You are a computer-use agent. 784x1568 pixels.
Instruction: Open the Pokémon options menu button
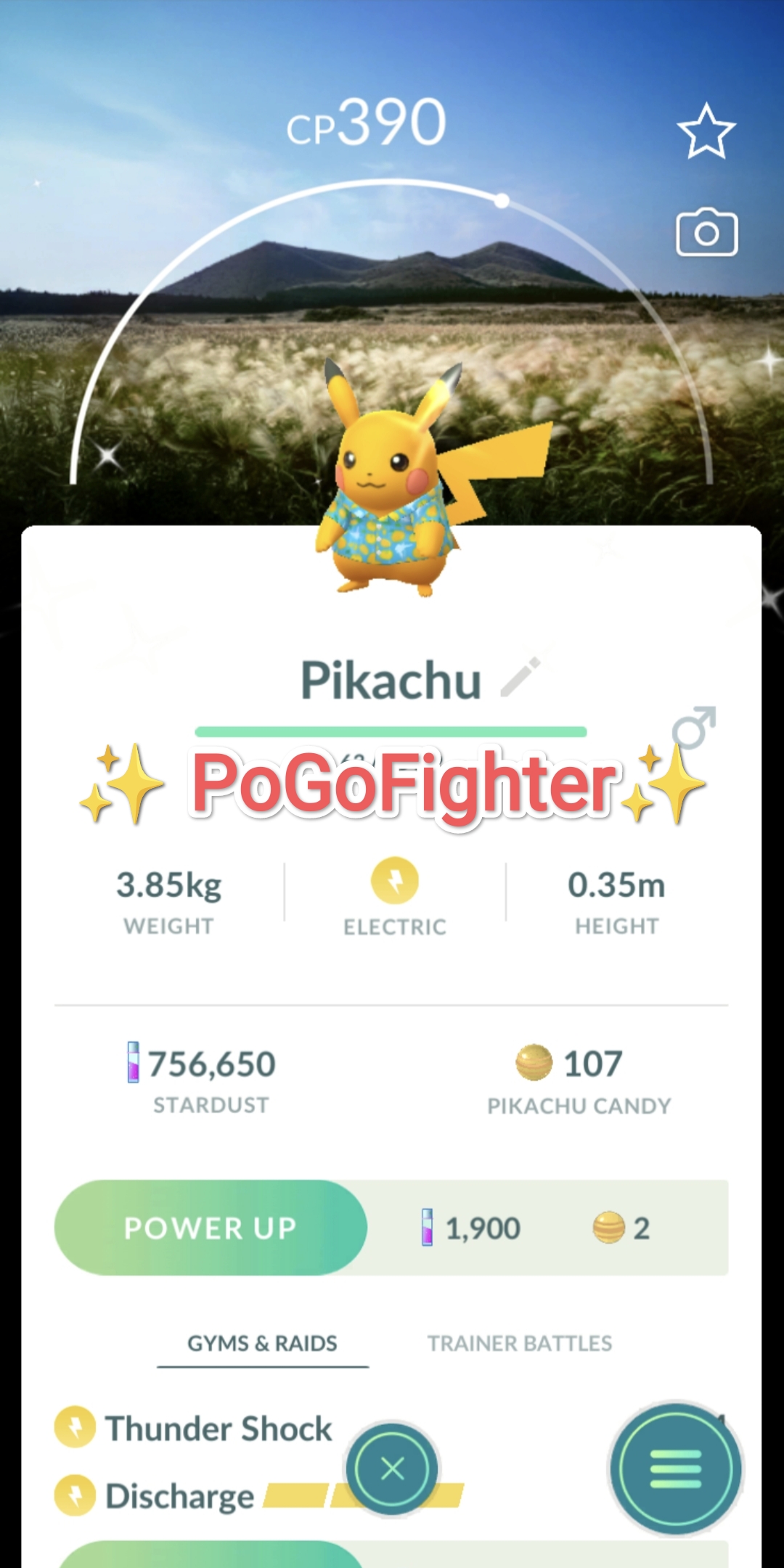pos(676,1469)
